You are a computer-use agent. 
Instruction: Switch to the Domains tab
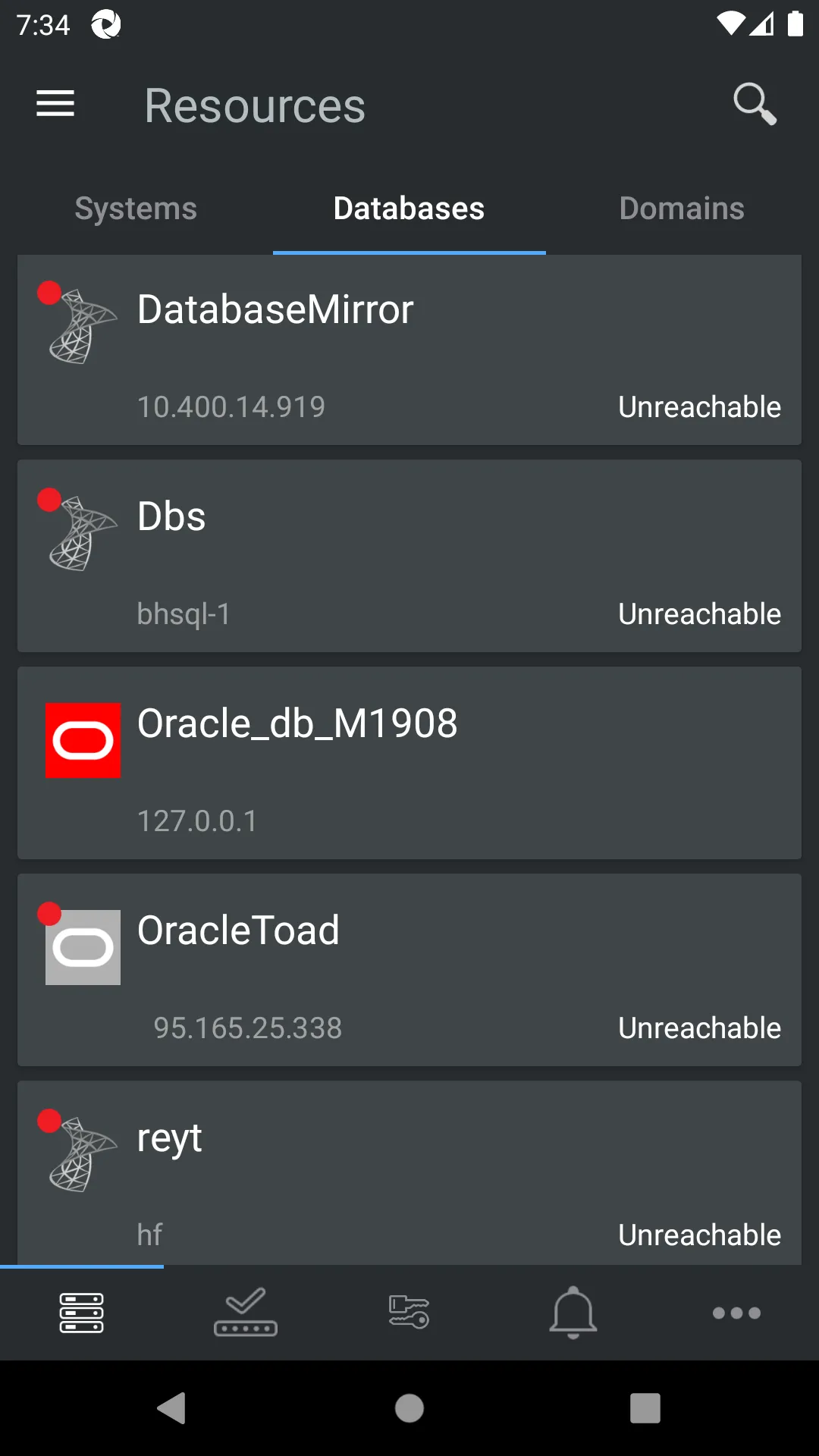(x=682, y=209)
